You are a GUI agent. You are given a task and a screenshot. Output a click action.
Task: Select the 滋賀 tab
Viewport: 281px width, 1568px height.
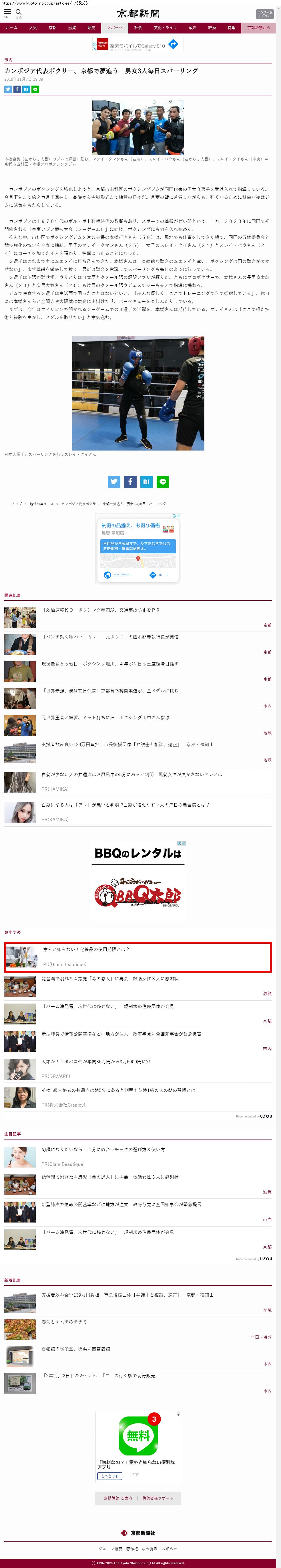[72, 27]
